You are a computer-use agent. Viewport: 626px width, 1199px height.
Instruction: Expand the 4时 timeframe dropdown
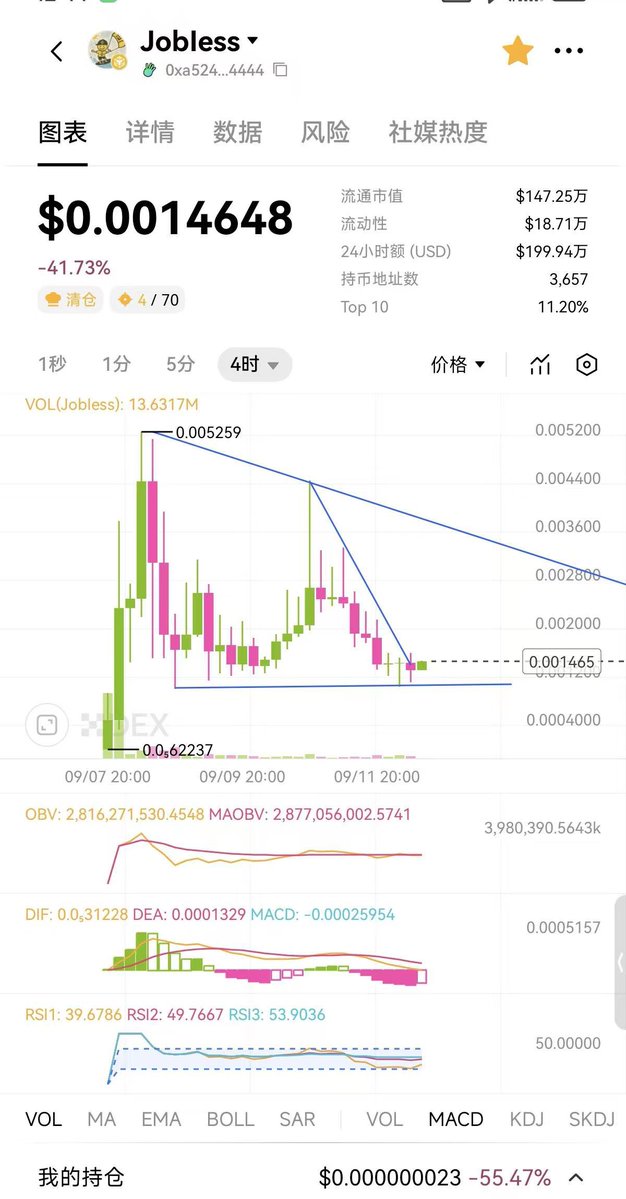pos(255,364)
